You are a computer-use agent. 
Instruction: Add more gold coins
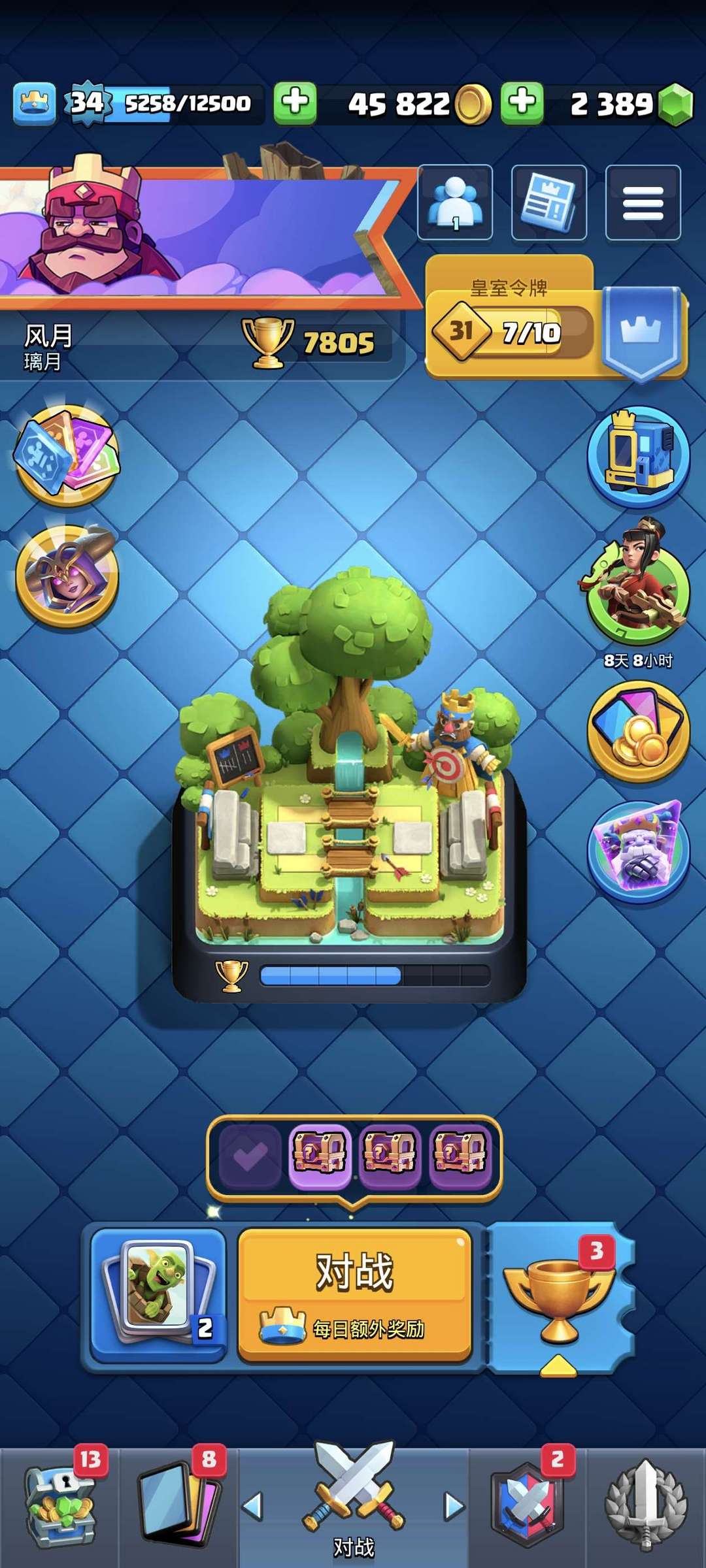(295, 103)
